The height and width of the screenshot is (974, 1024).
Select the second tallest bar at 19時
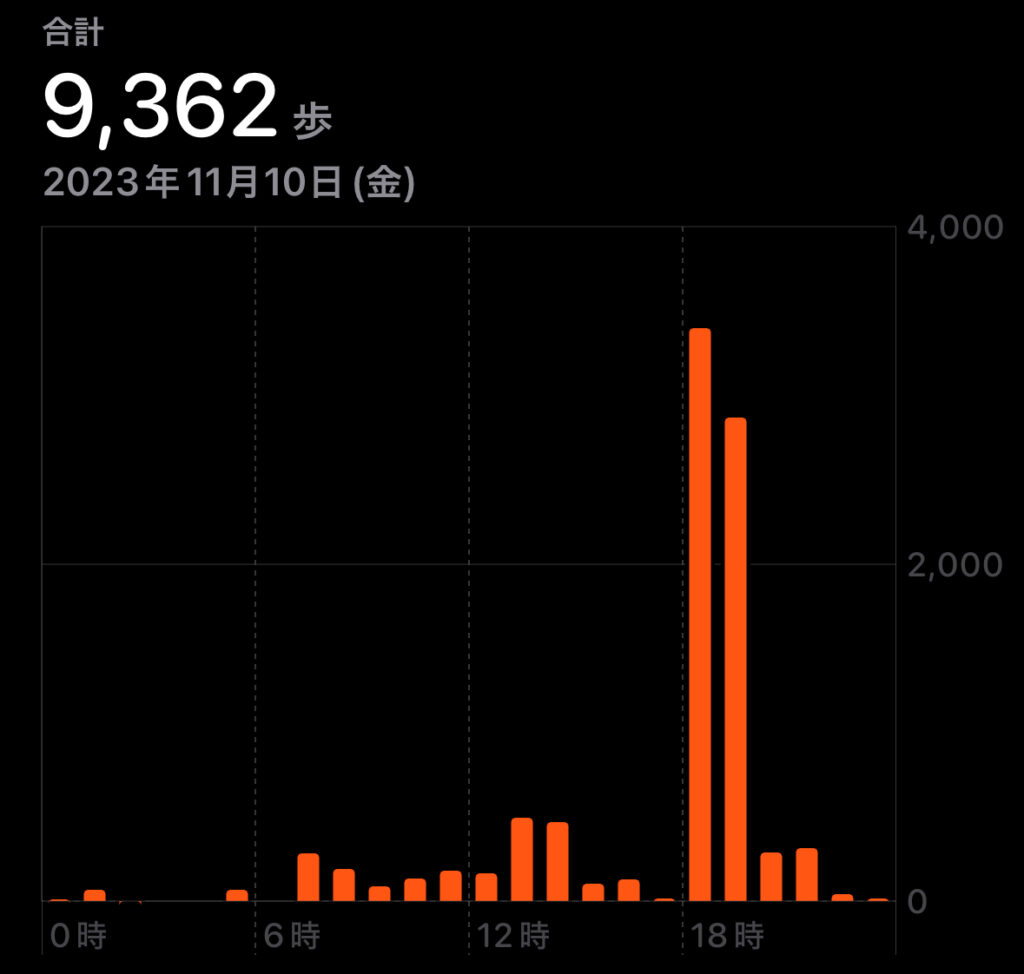tap(736, 660)
